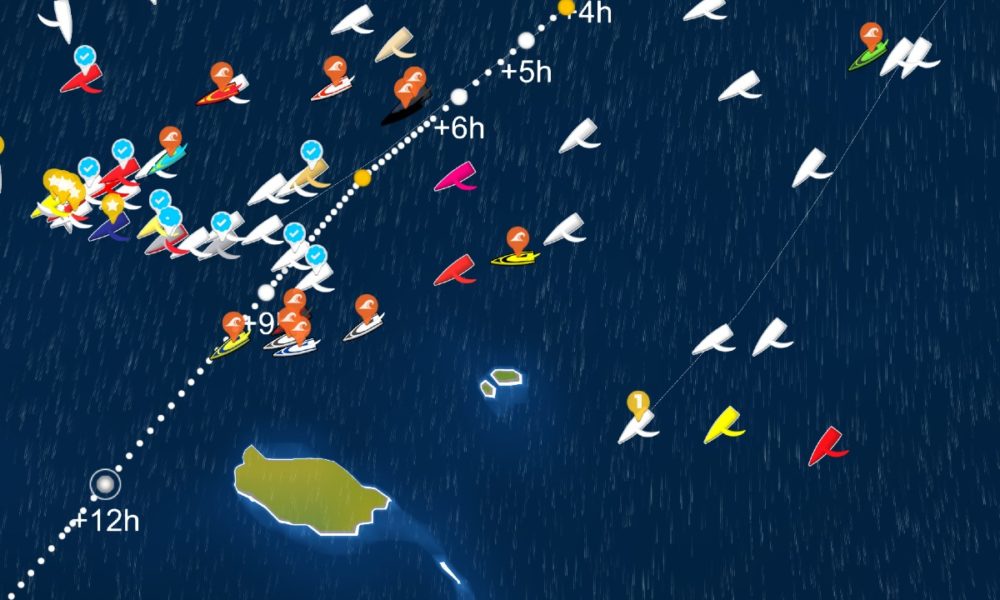
Task: Tap the yellow boat beside the number 1 boat
Action: coord(723,425)
